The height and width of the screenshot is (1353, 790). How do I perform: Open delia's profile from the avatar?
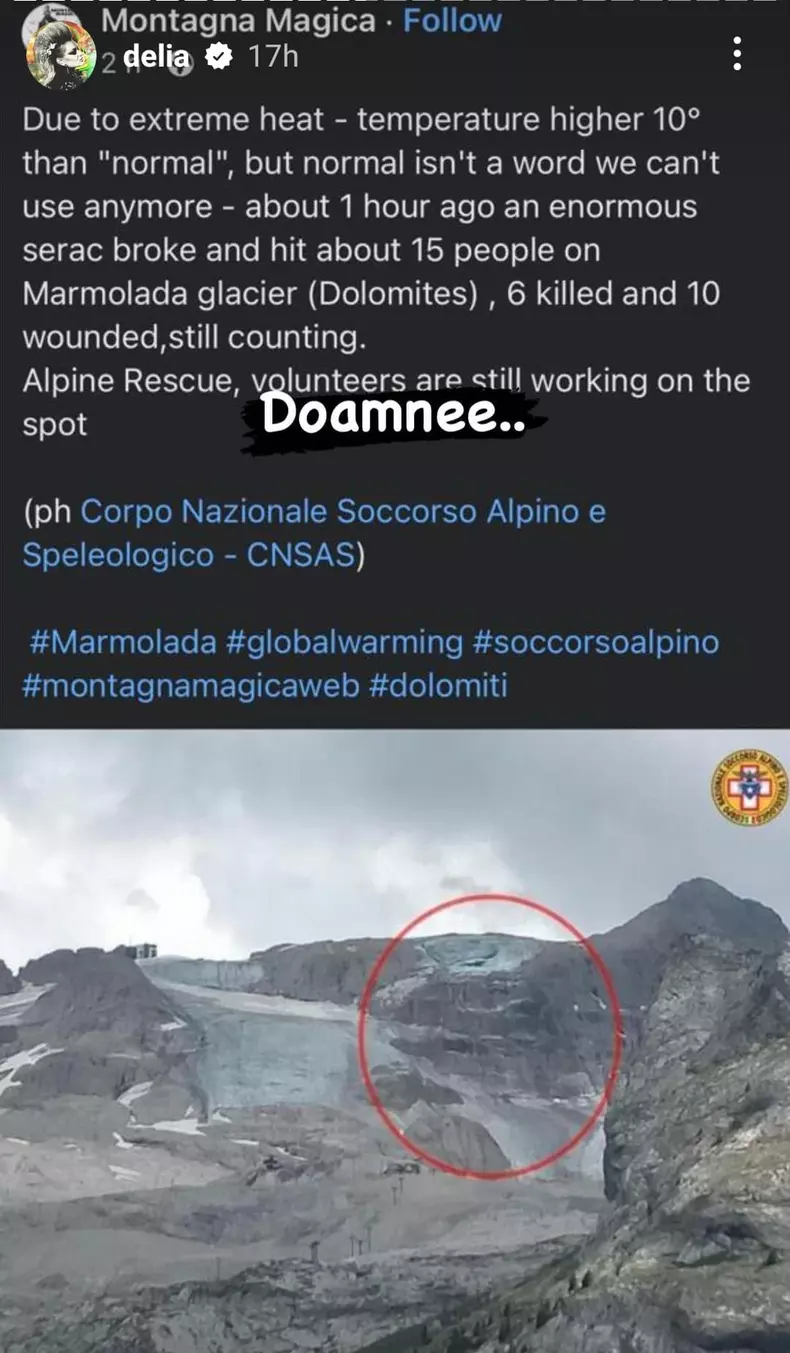point(59,53)
